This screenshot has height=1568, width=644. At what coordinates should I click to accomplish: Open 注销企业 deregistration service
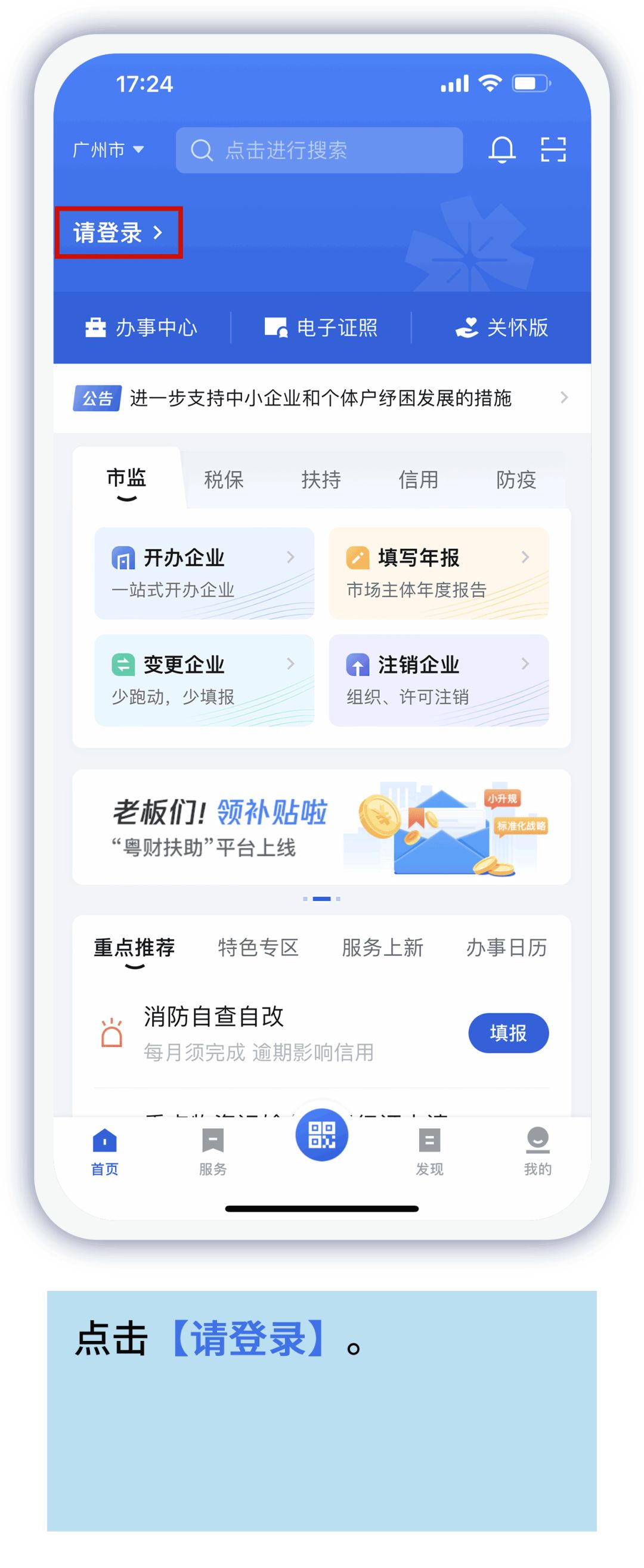pyautogui.click(x=439, y=680)
